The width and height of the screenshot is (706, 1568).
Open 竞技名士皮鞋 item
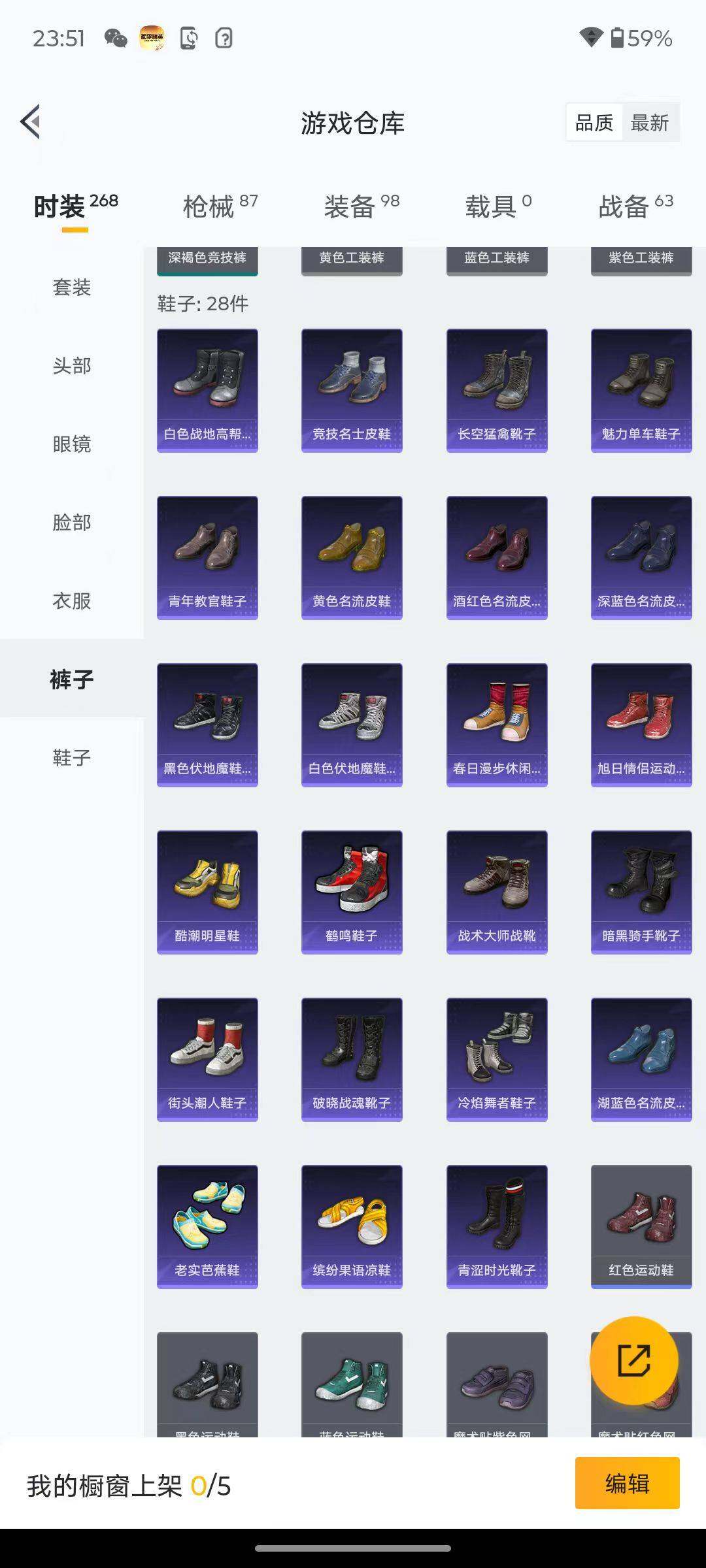point(352,390)
